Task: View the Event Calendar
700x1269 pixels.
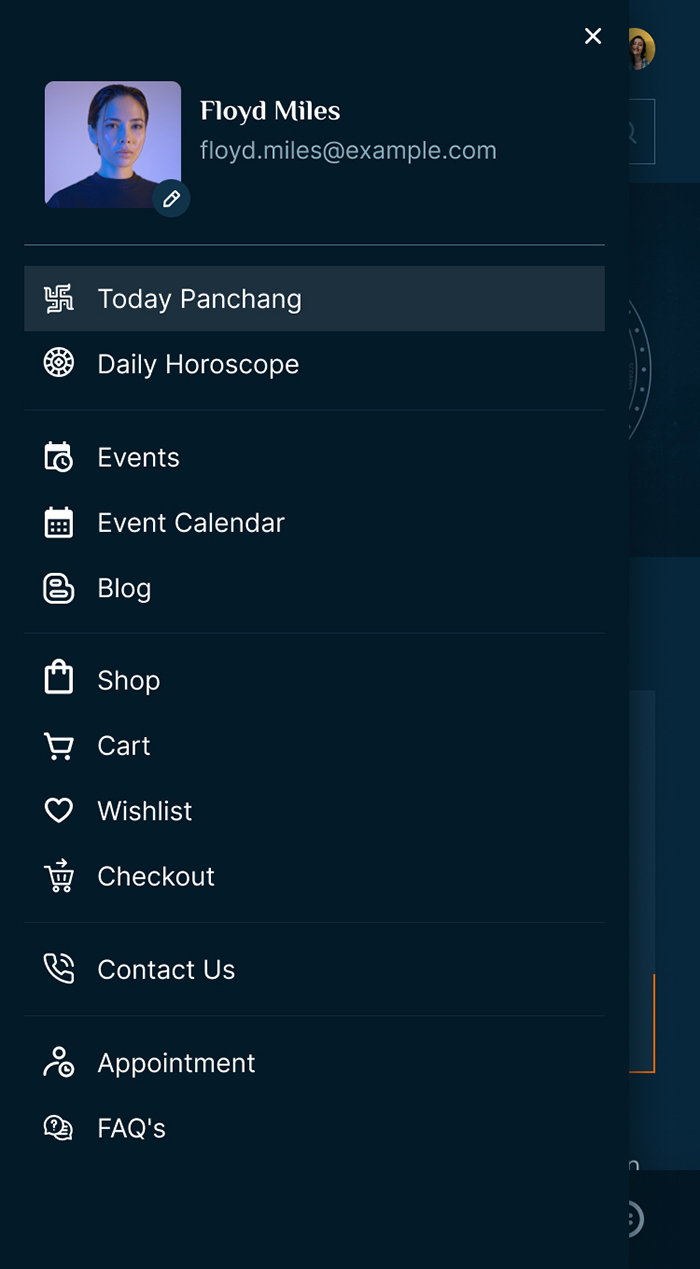Action: click(x=190, y=523)
